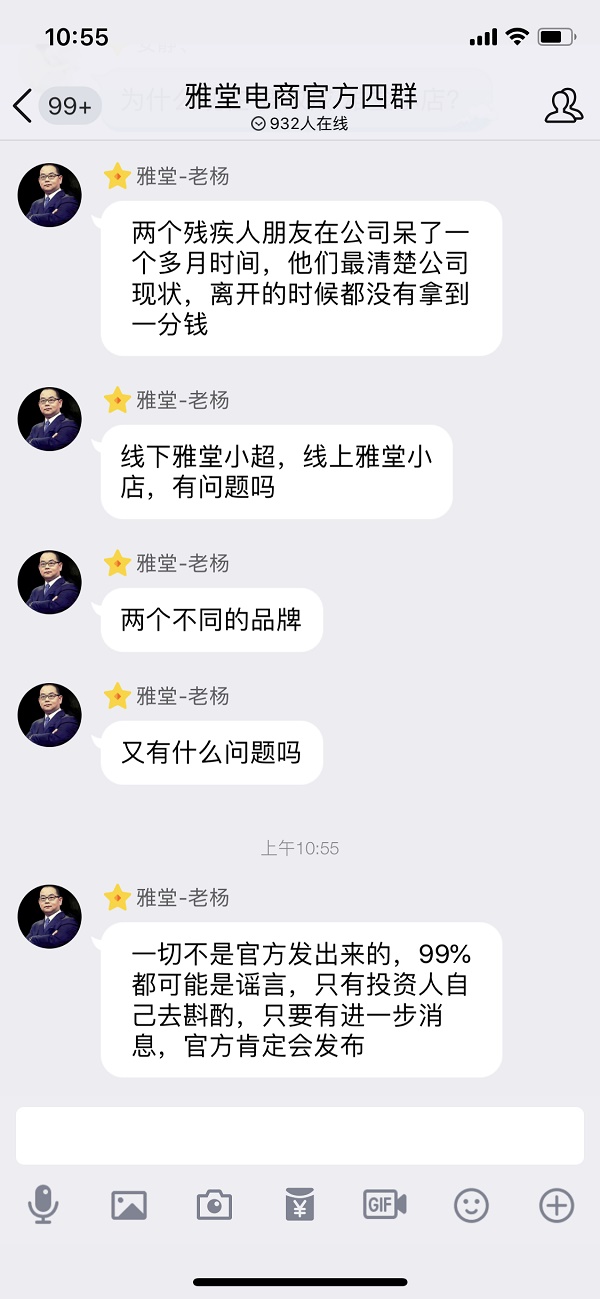Expand the 932人在线 online members indicator
The height and width of the screenshot is (1299, 600).
pyautogui.click(x=300, y=124)
